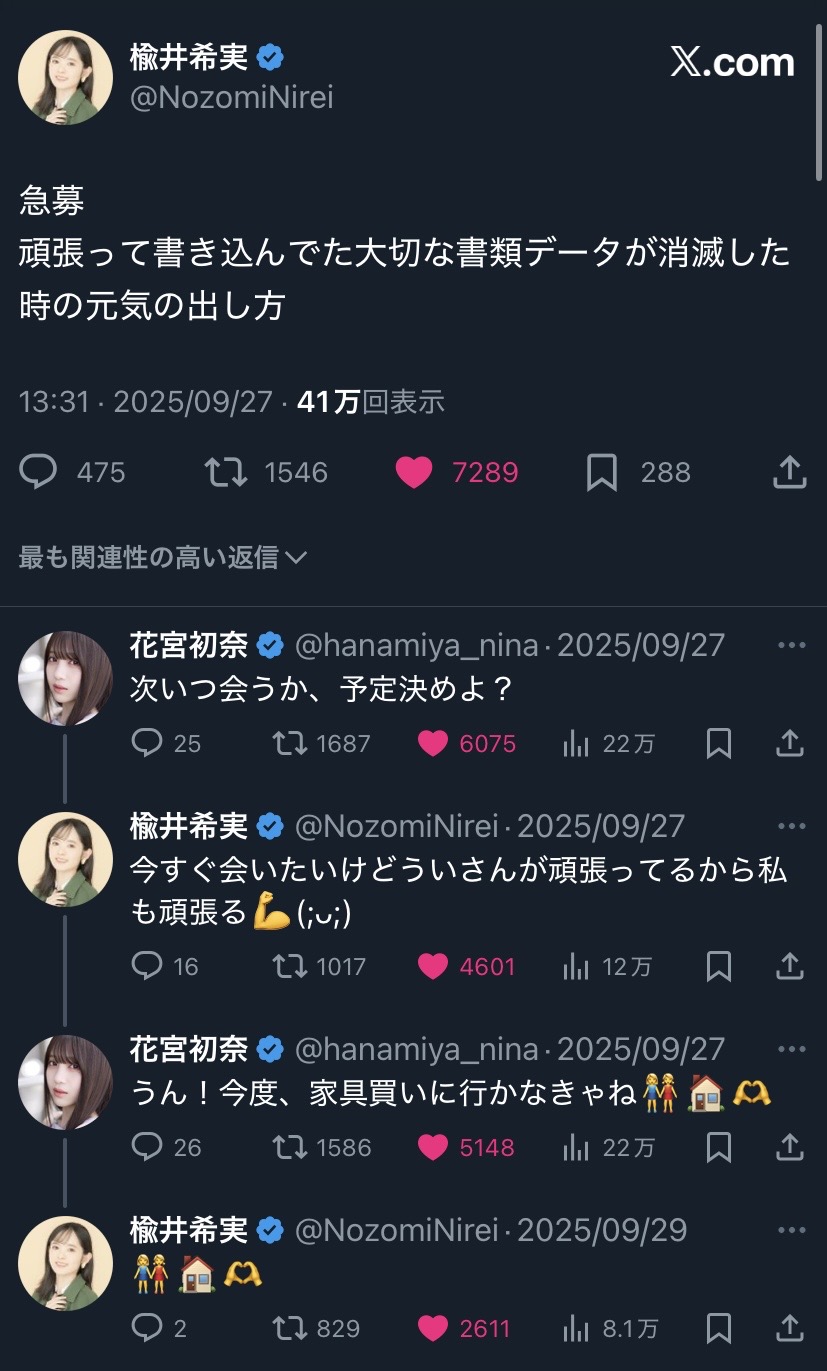Reply to the main post with 475 replies
Viewport: 827px width, 1371px height.
pyautogui.click(x=39, y=472)
